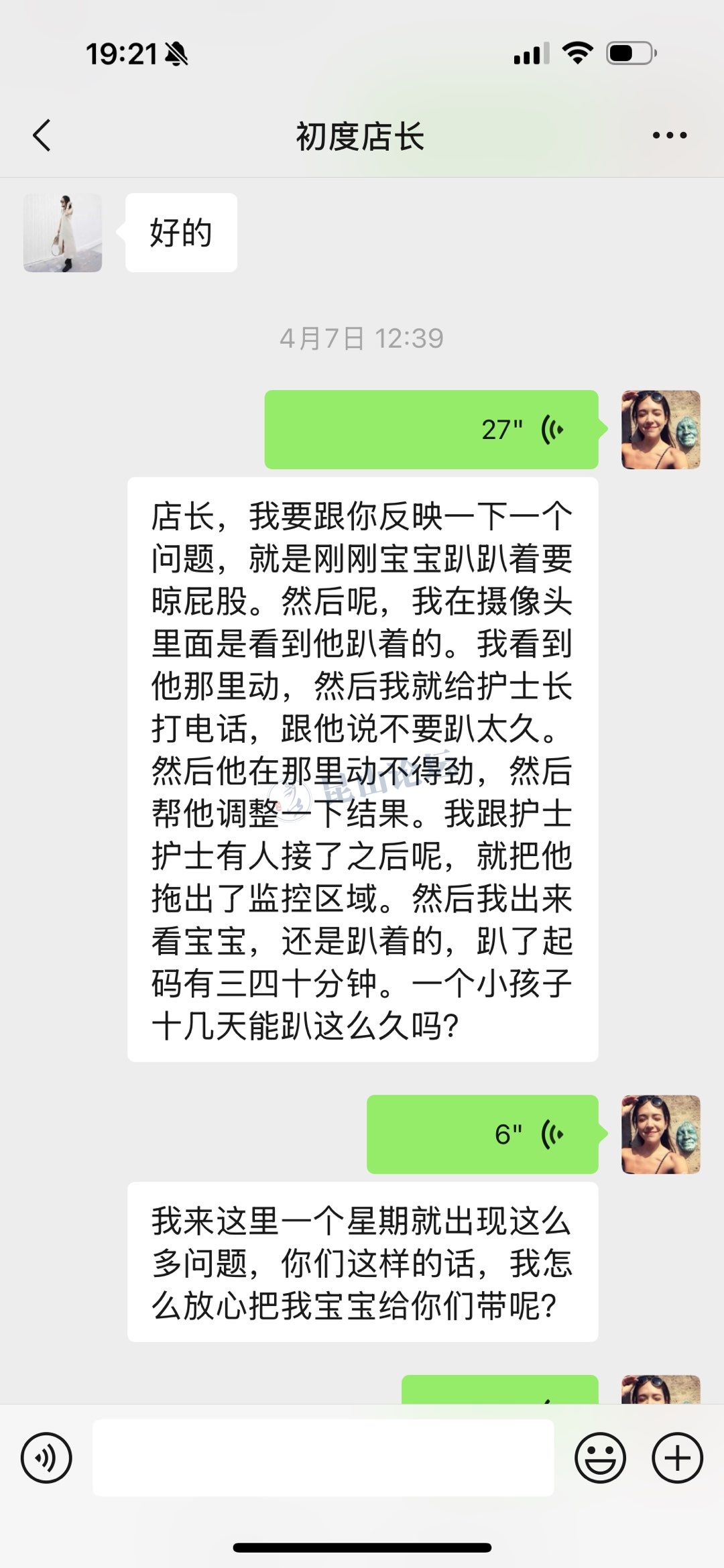
Task: Open my avatar beside the 27" voice message
Action: (x=660, y=430)
